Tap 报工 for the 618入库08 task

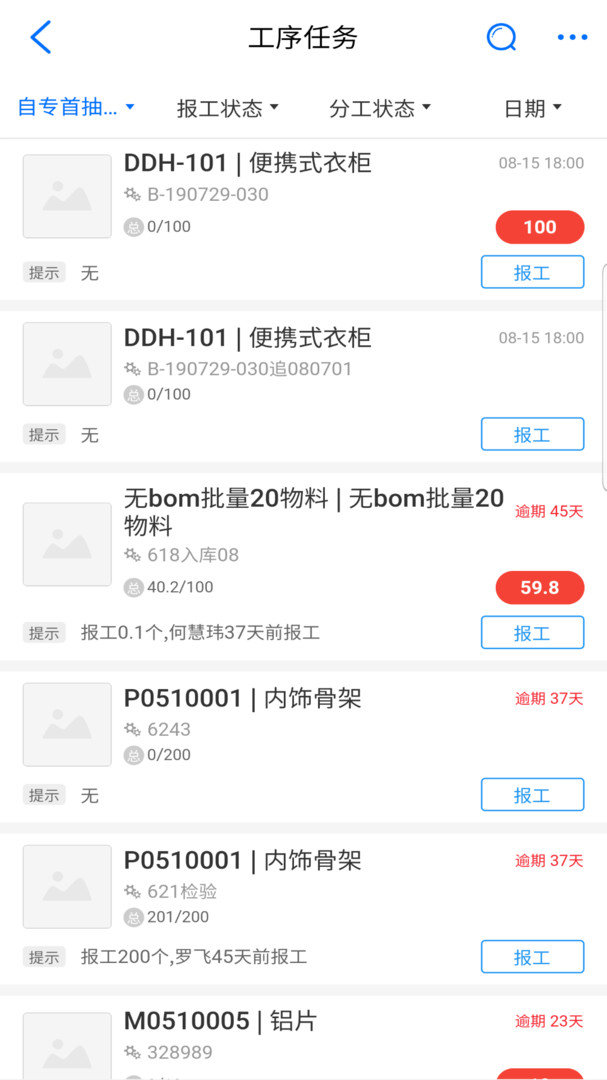pos(532,633)
